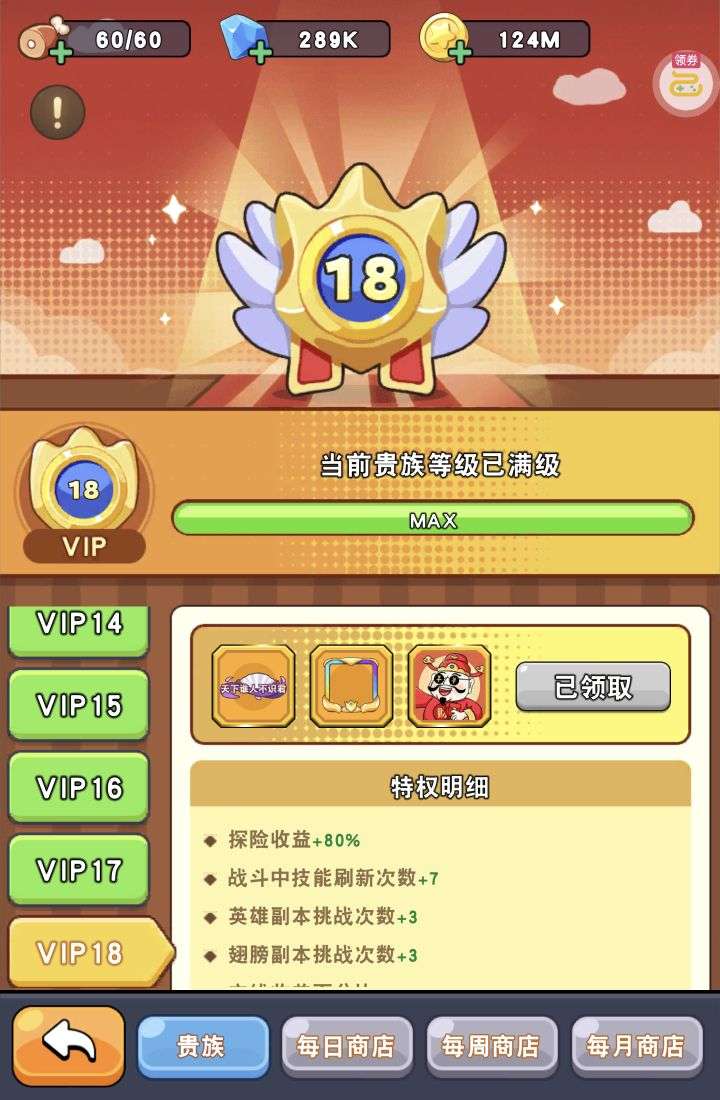Add gold coins with the coin plus icon
Viewport: 720px width, 1100px height.
[x=460, y=51]
